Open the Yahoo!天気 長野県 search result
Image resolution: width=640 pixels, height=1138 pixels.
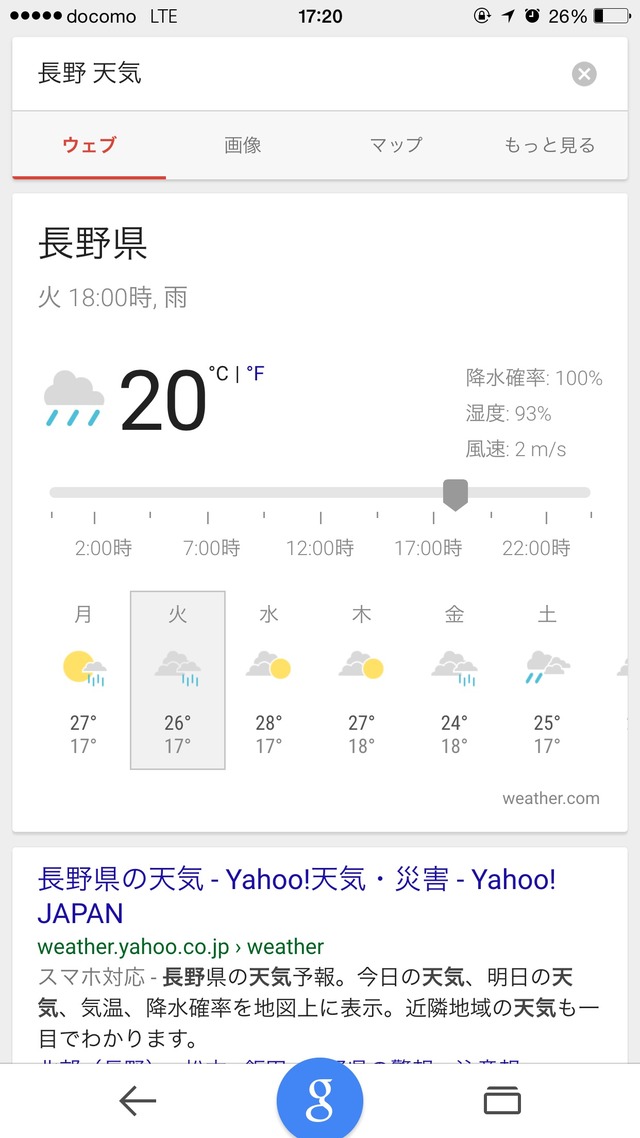coord(296,896)
